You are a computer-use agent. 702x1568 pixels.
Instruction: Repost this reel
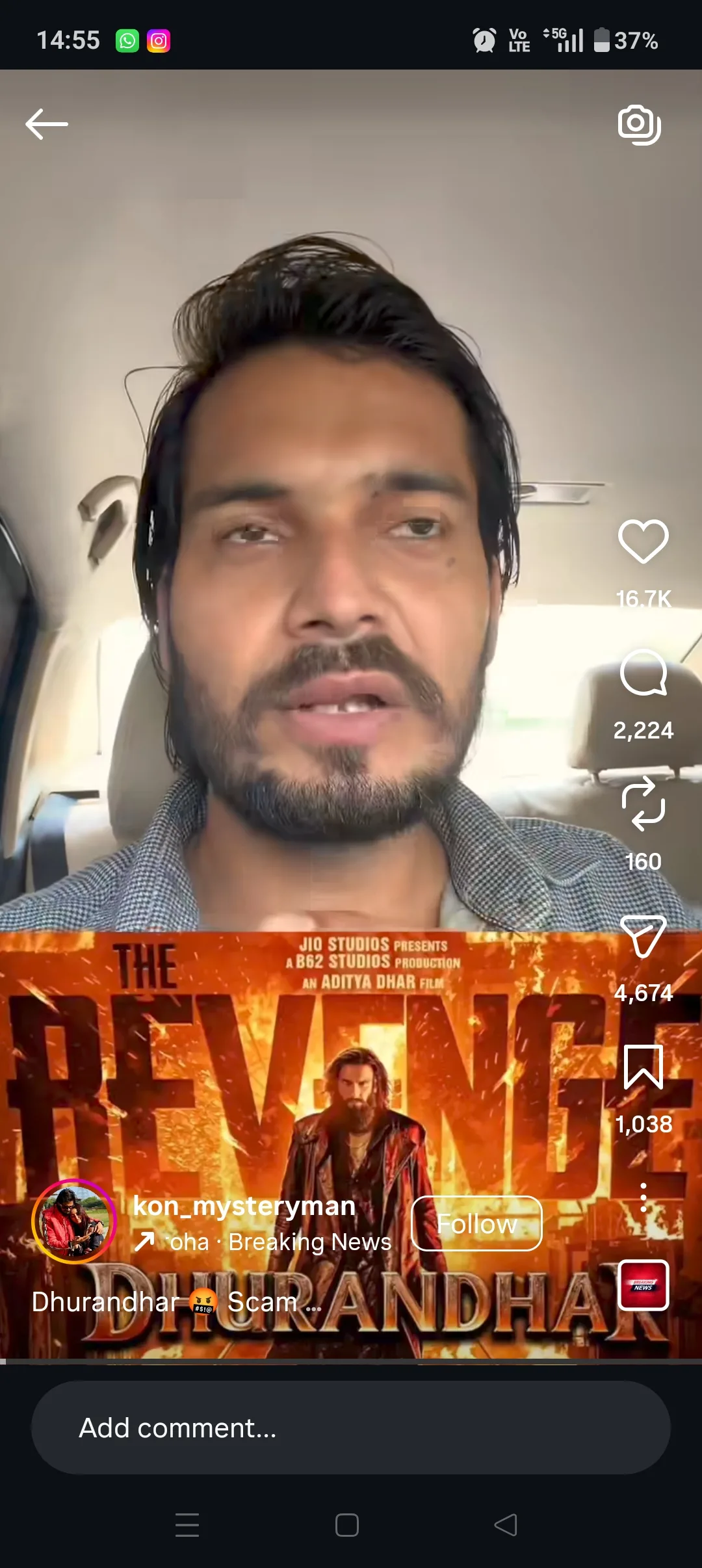(643, 804)
